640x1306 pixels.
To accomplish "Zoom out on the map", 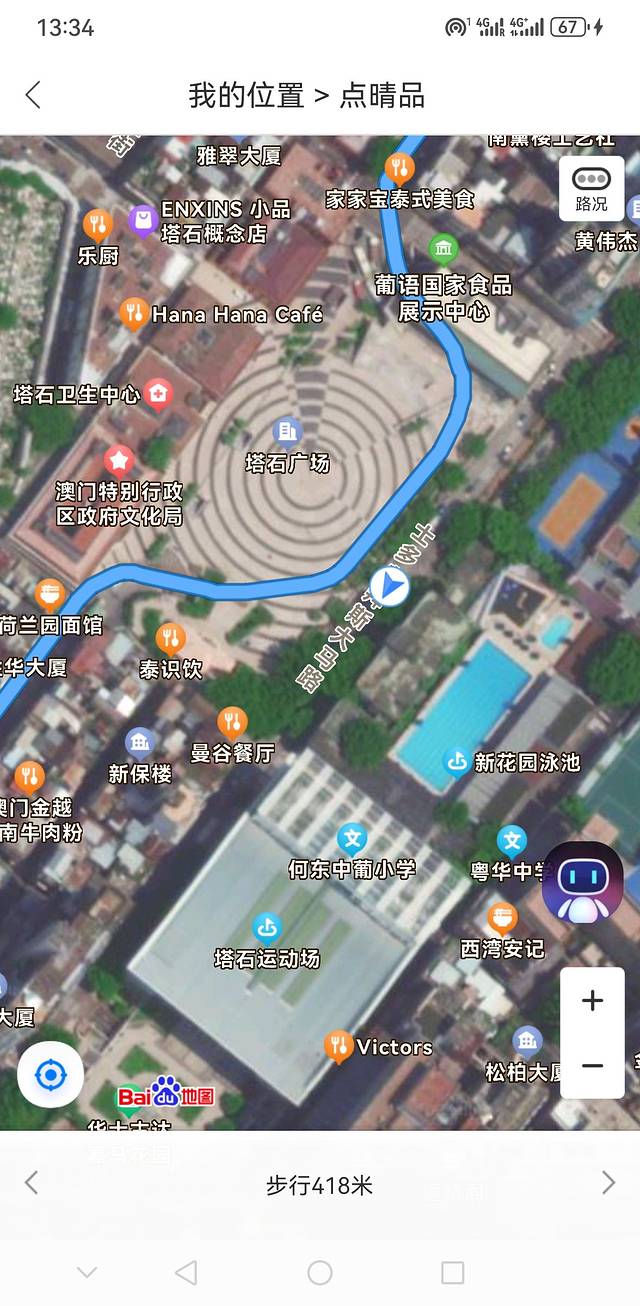I will pyautogui.click(x=592, y=1065).
